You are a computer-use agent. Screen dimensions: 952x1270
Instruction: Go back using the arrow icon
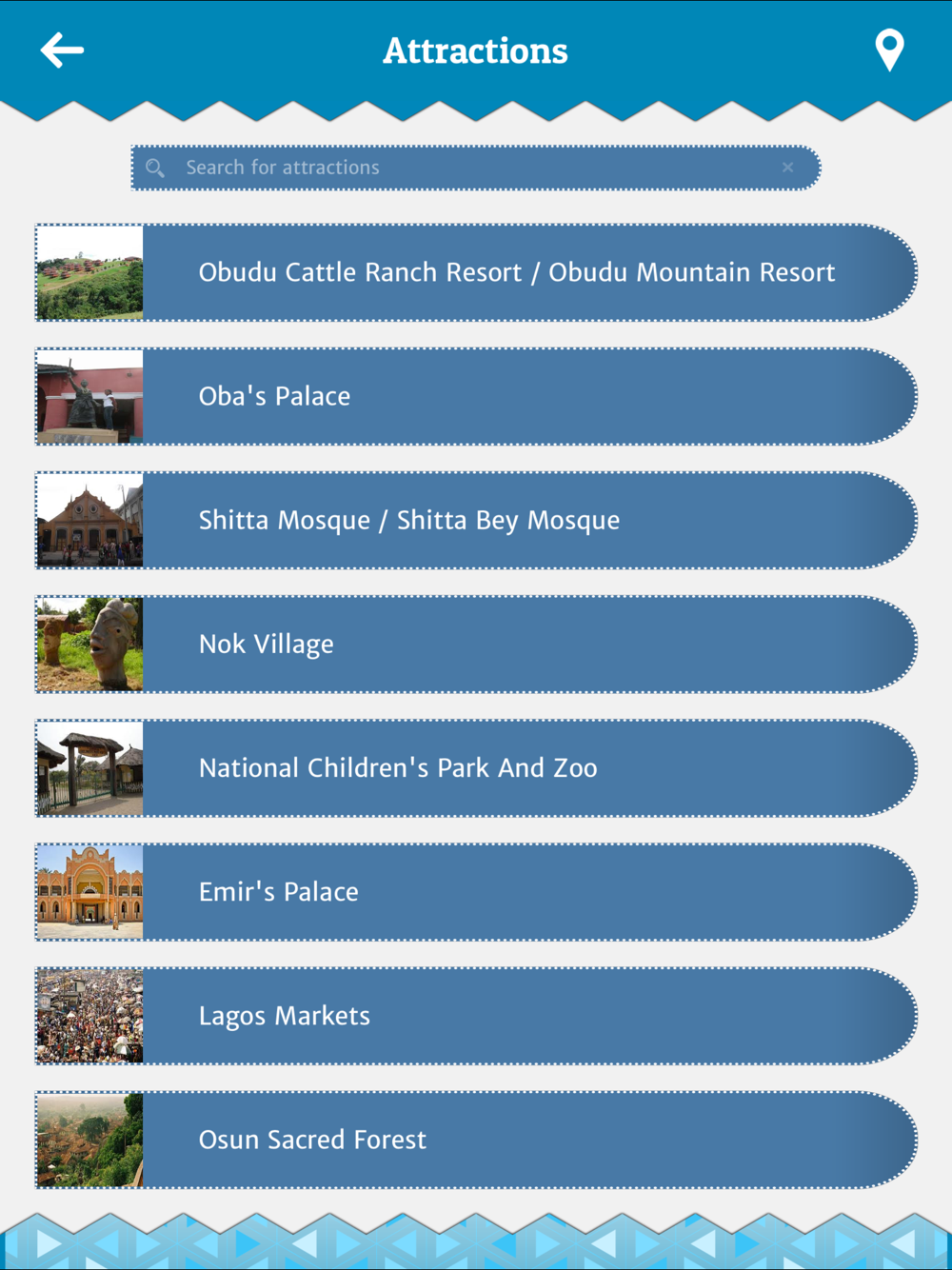click(x=62, y=50)
